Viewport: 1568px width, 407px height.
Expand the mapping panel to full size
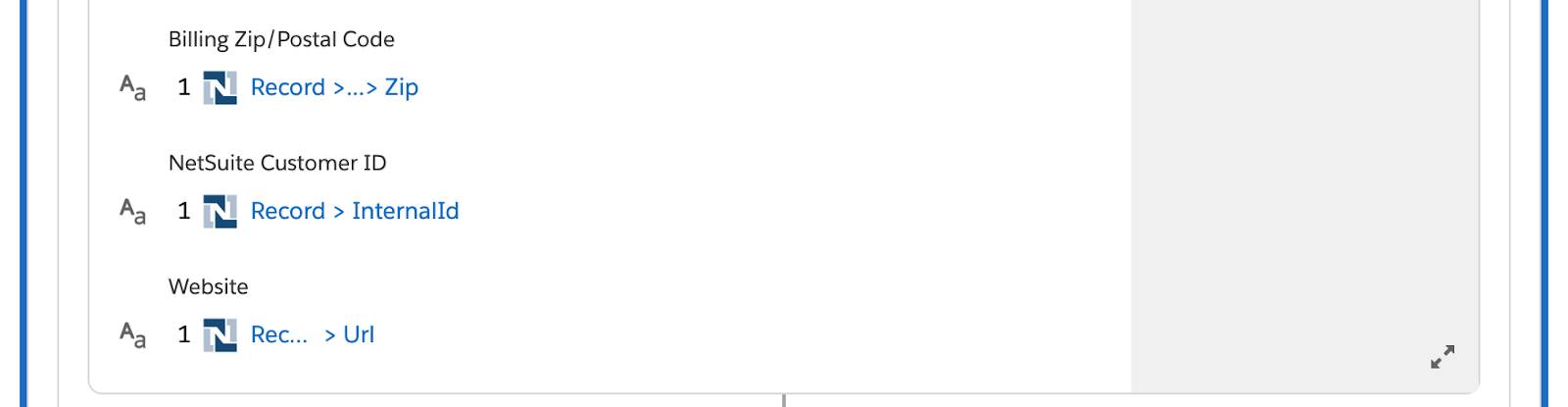coord(1442,357)
